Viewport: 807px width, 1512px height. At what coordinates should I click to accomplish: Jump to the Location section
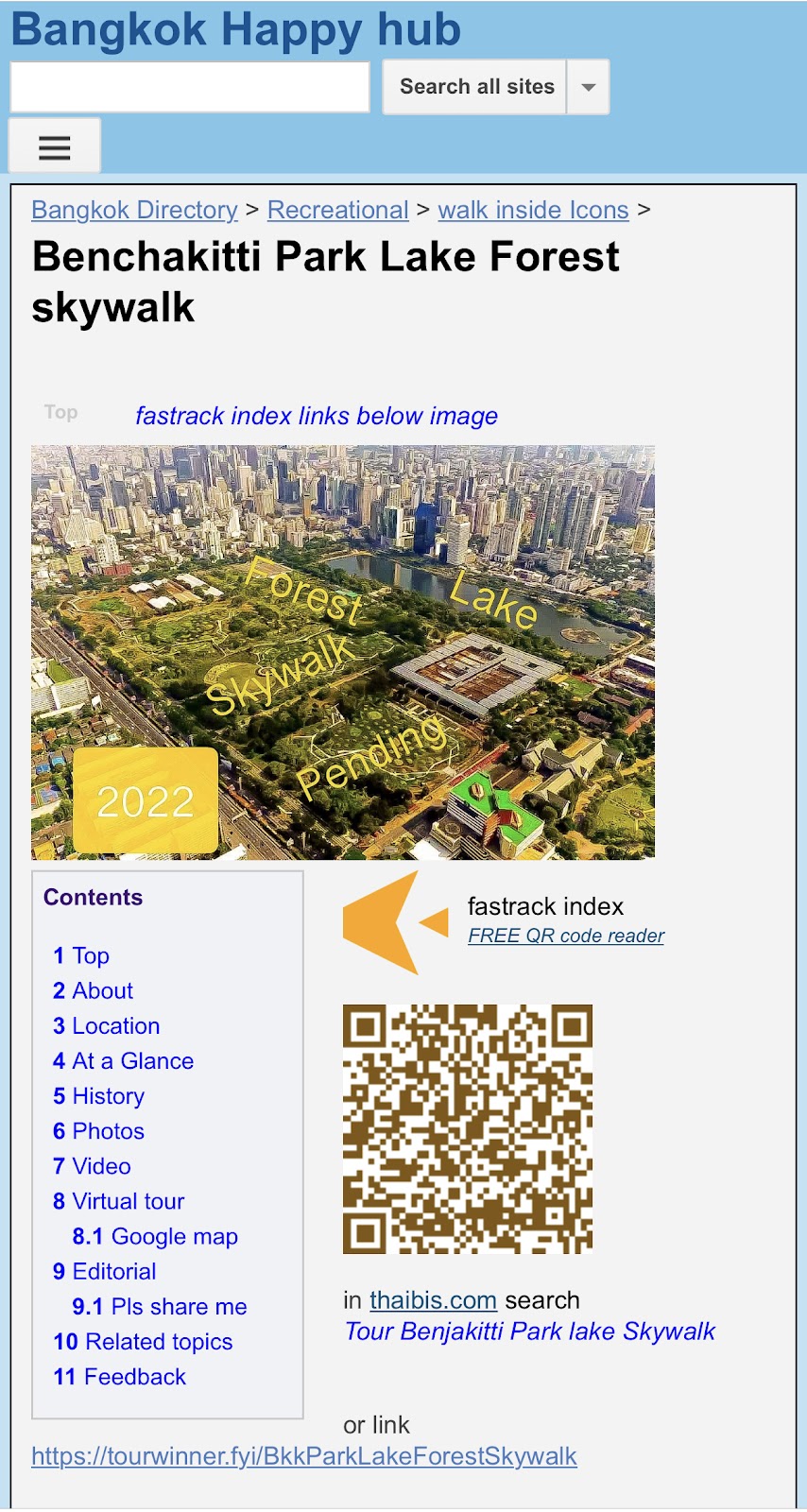(x=115, y=1025)
